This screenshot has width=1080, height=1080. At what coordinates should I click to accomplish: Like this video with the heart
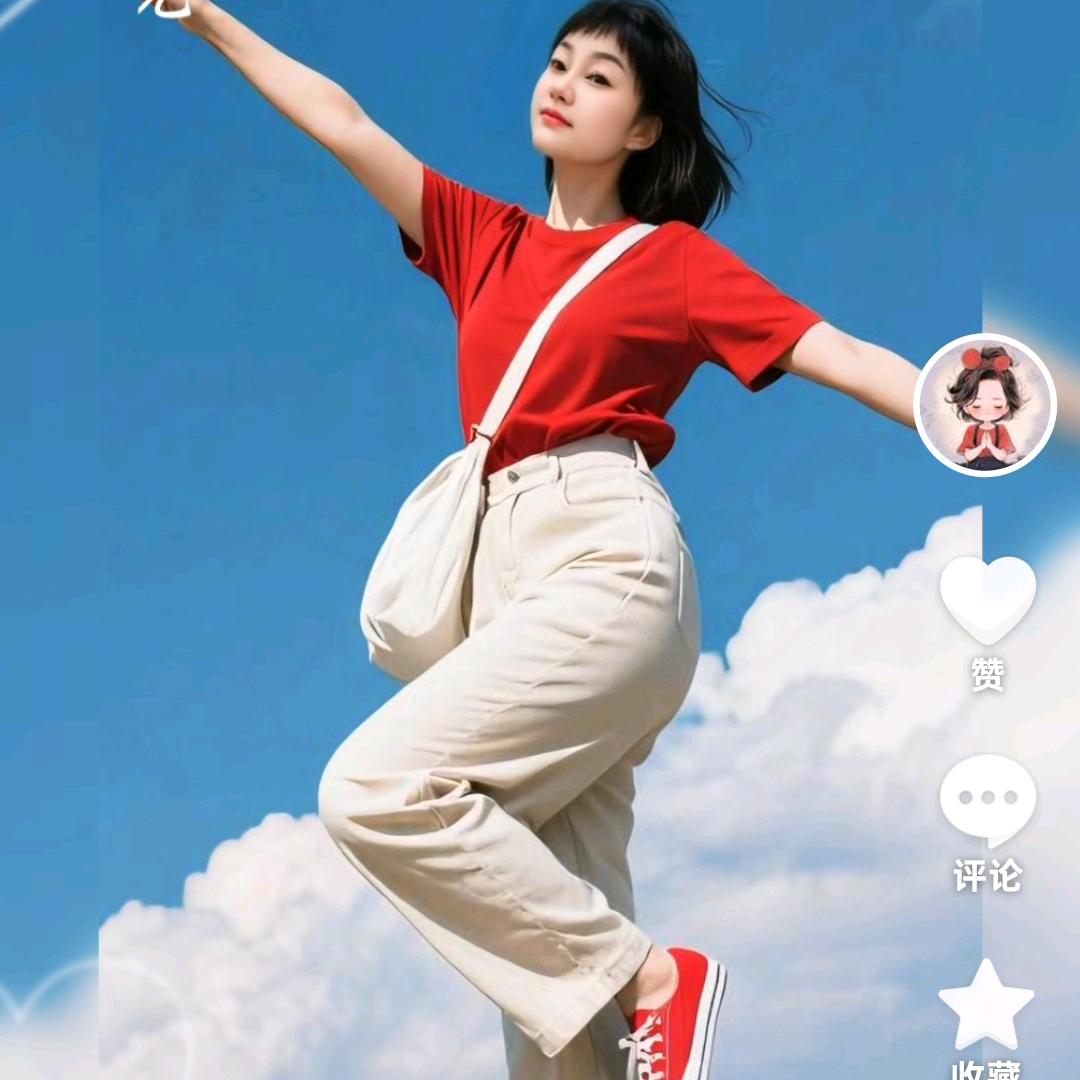click(987, 599)
